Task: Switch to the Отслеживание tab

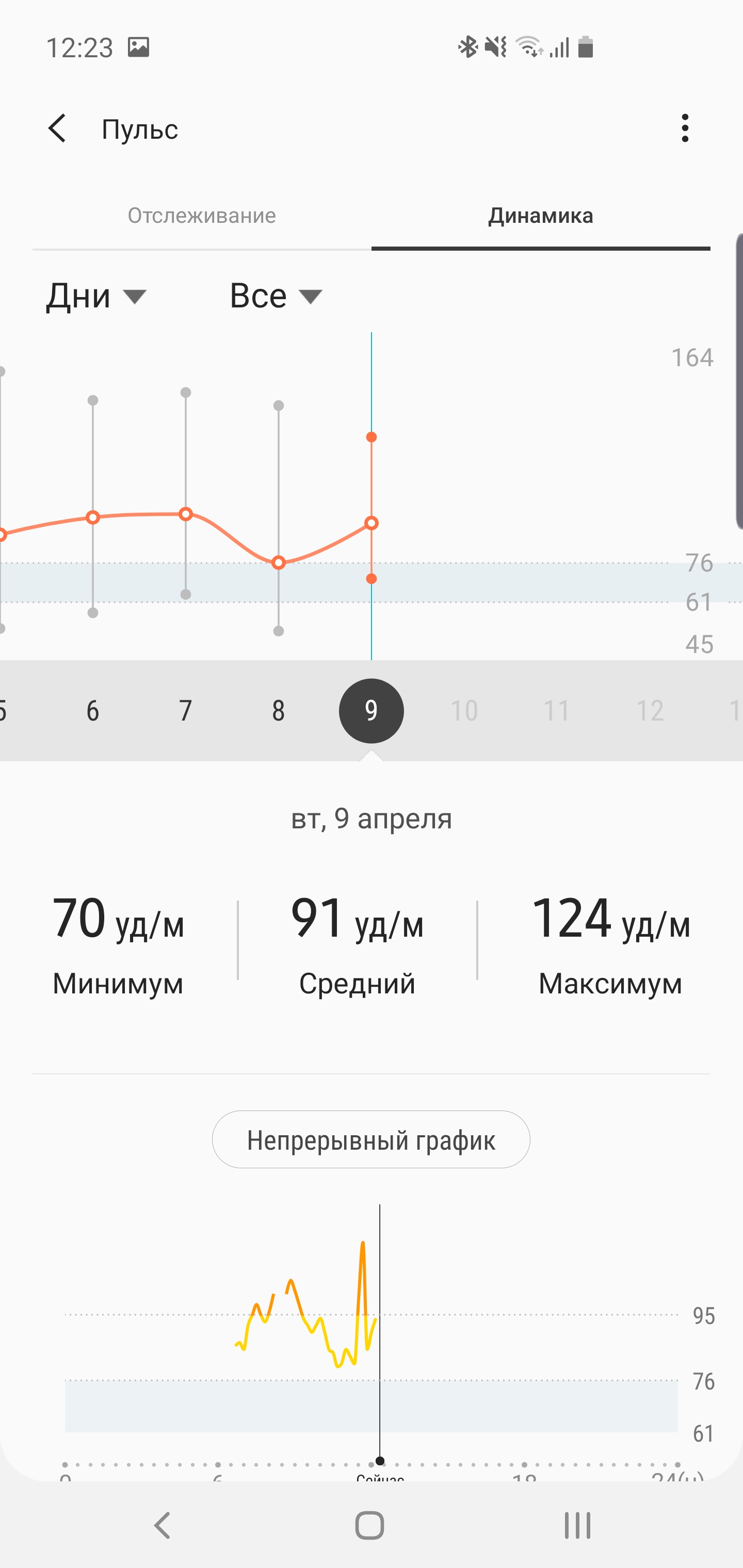Action: (202, 216)
